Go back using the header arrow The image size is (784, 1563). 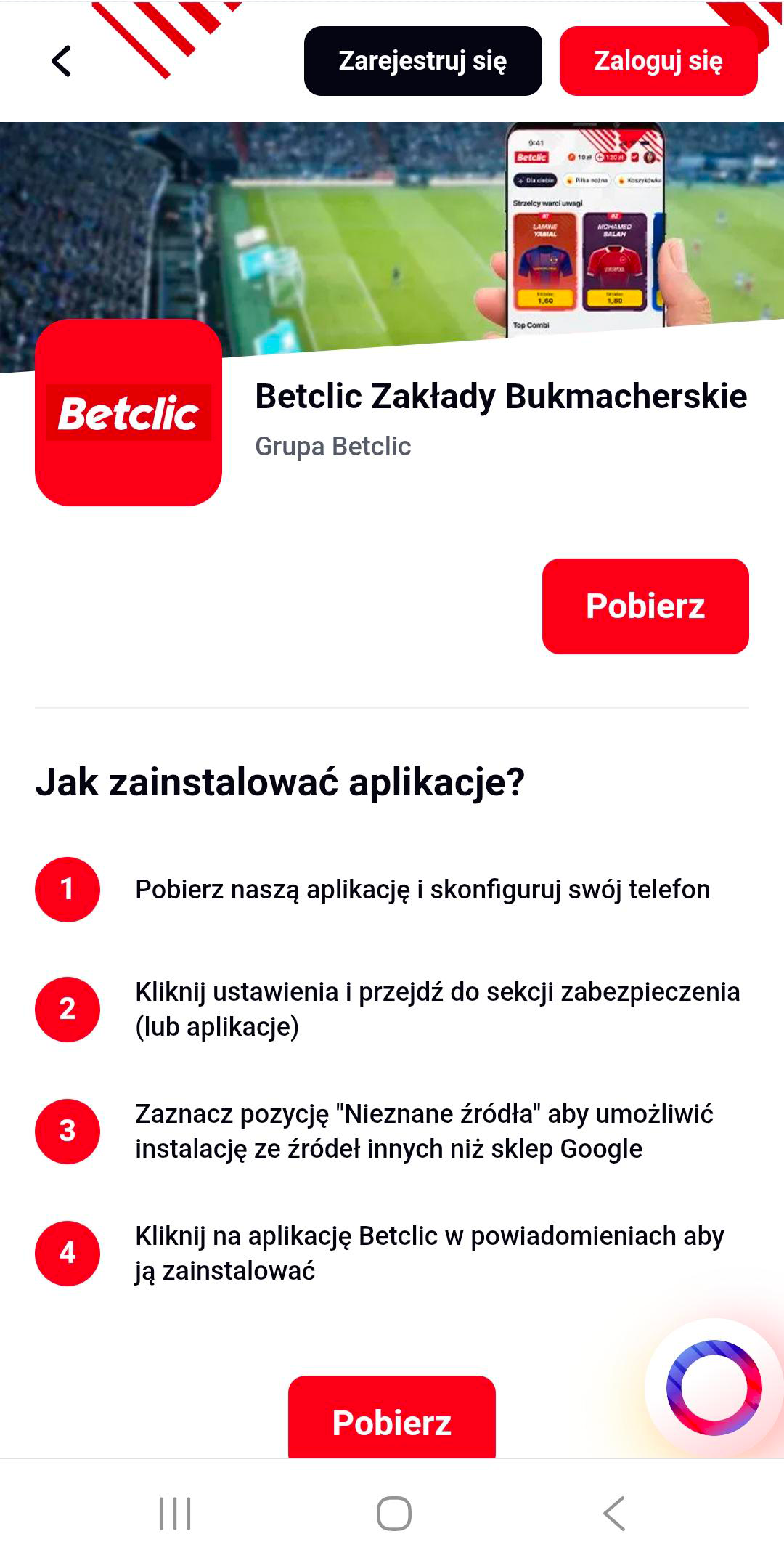(62, 61)
